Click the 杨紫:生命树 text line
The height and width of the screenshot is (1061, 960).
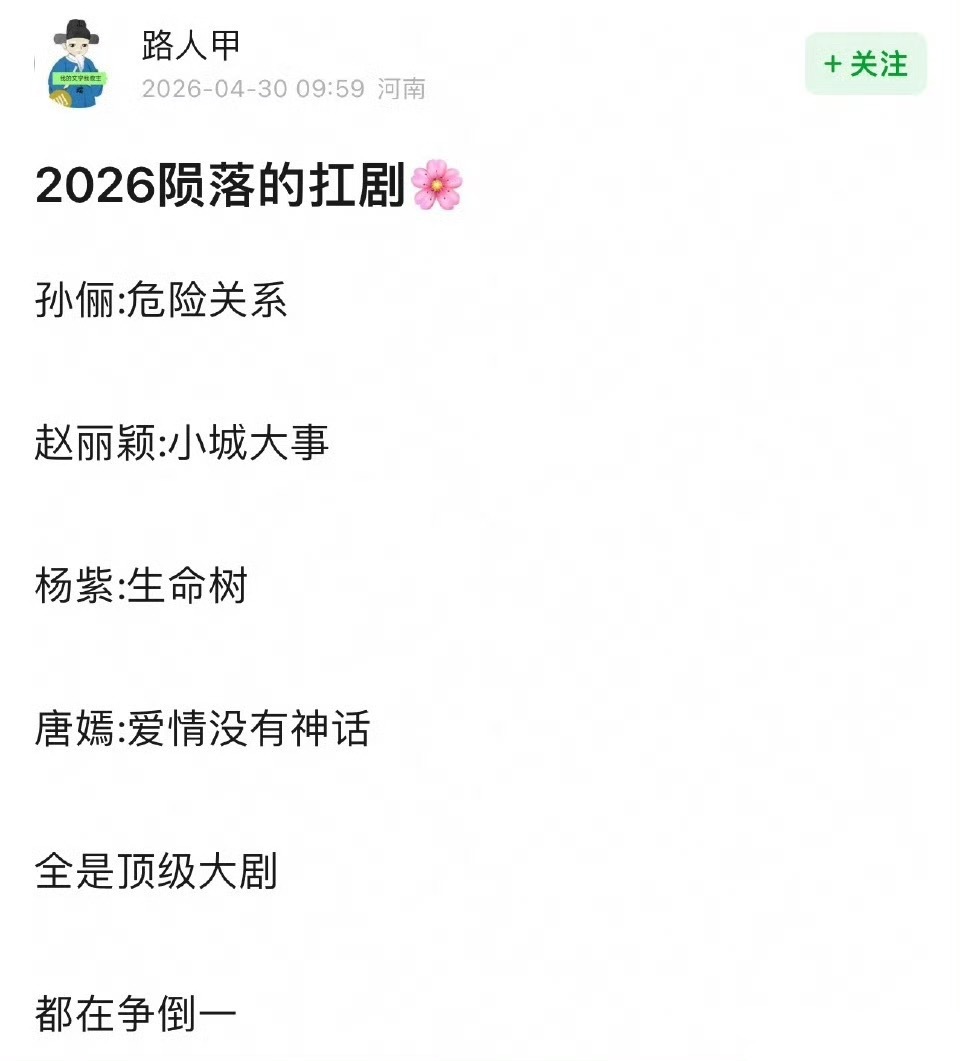[x=140, y=588]
